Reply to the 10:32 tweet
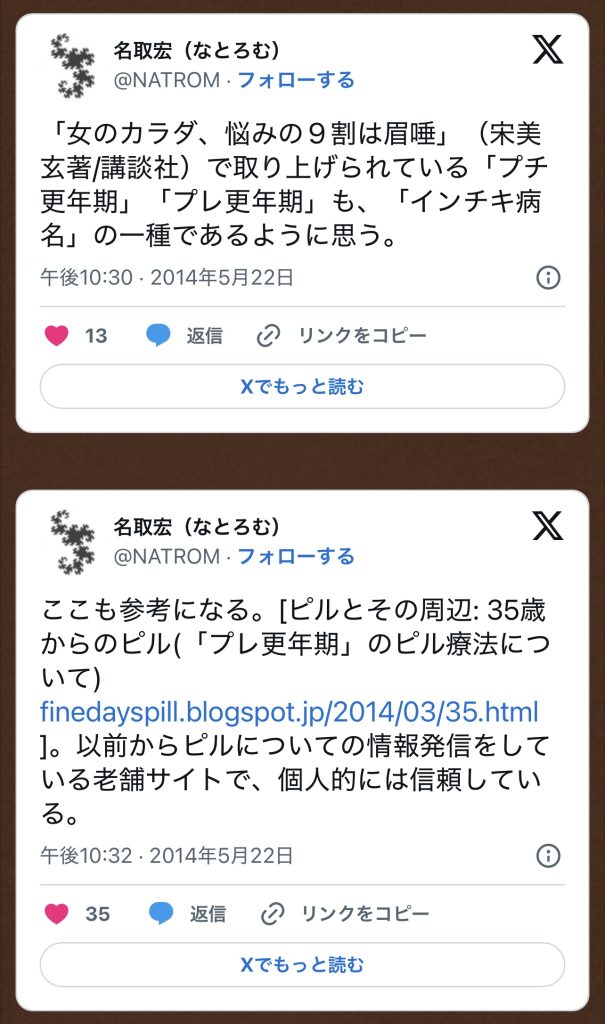Screen dimensions: 605x1024 pyautogui.click(x=186, y=913)
